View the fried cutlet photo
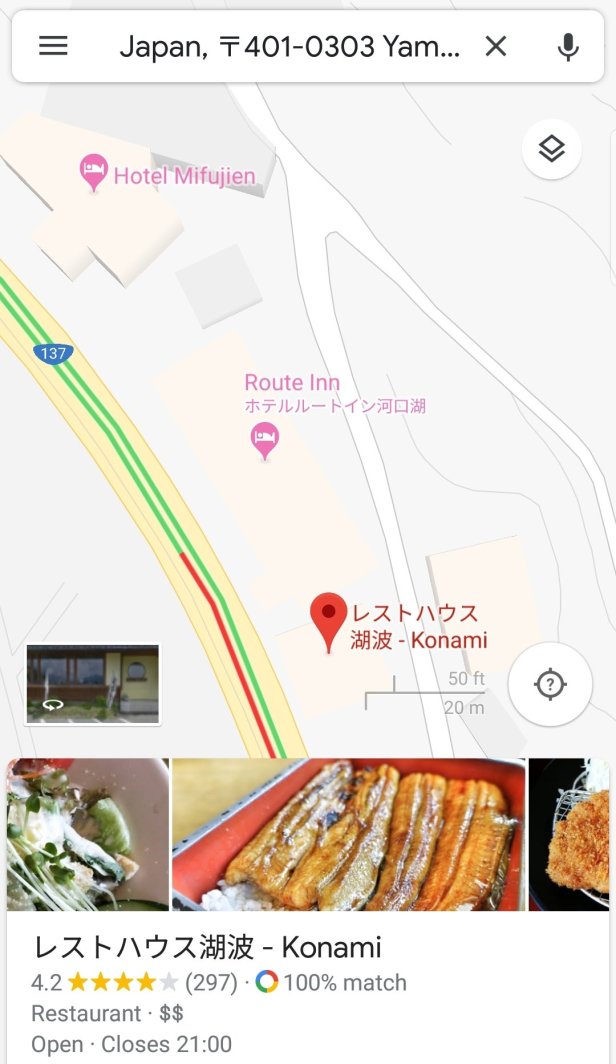This screenshot has width=616, height=1064. point(570,835)
